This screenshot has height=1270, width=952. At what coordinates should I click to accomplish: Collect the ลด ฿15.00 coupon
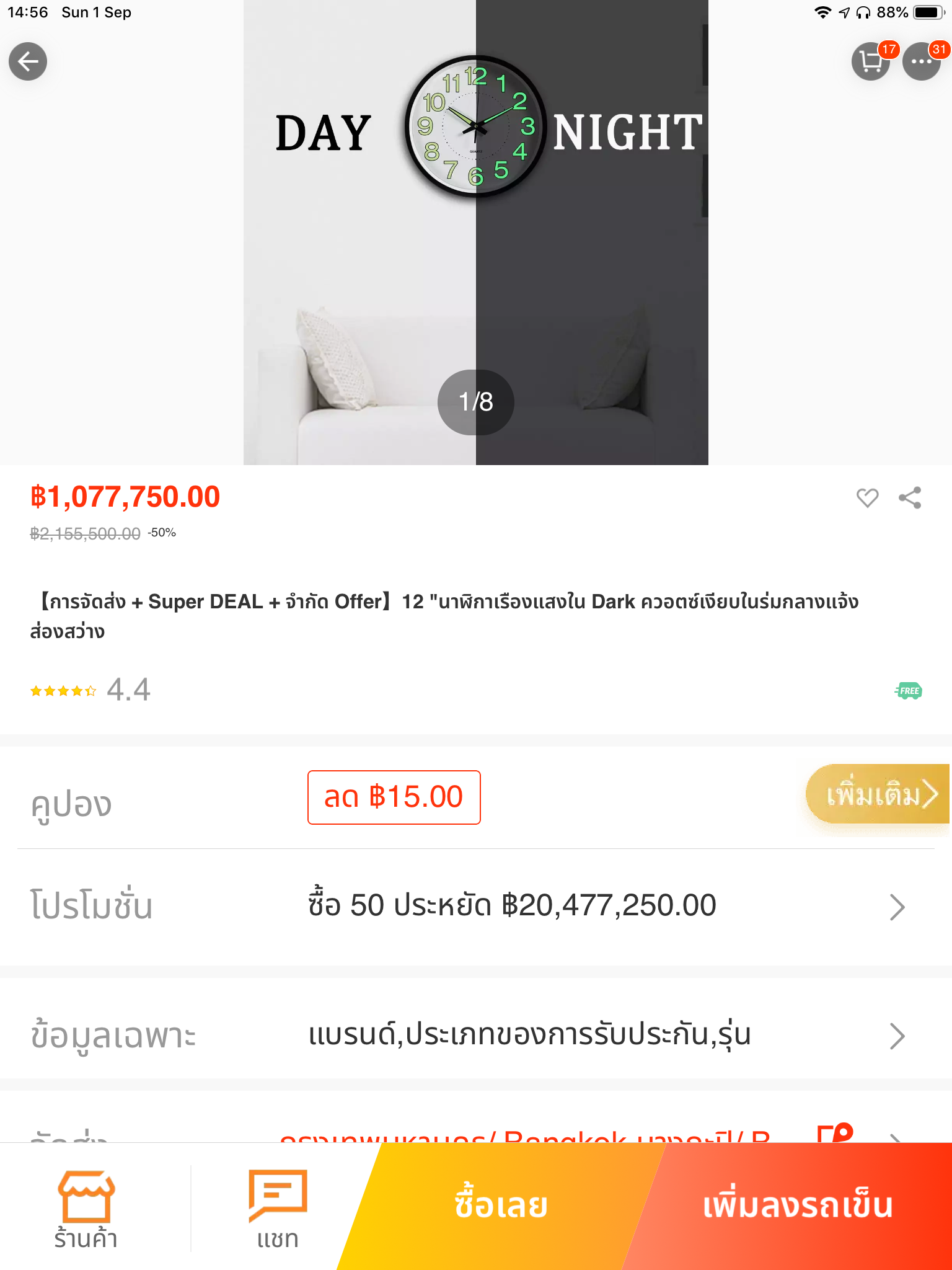[394, 797]
